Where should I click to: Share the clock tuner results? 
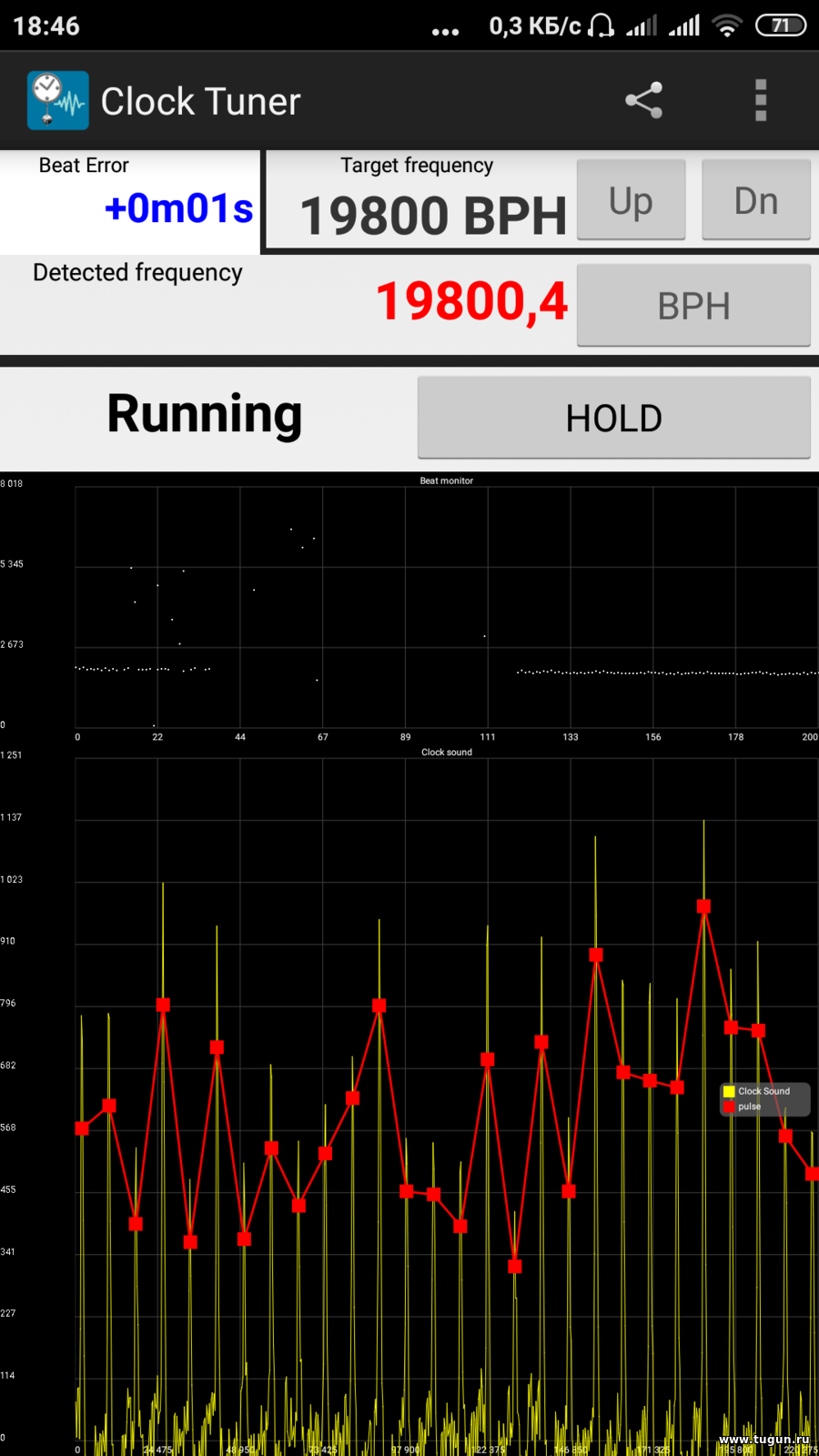pyautogui.click(x=643, y=100)
